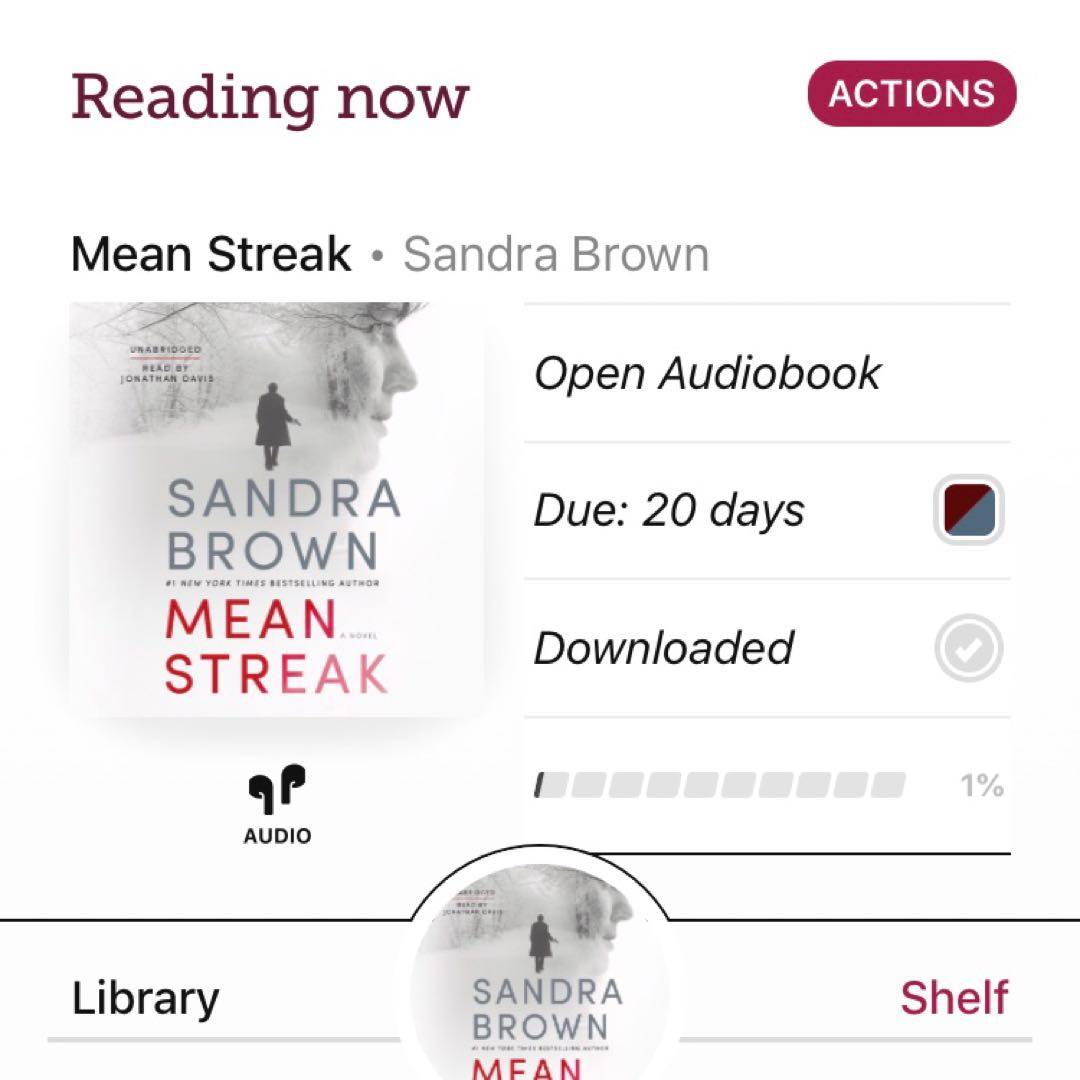This screenshot has width=1080, height=1080.
Task: Tap the round Mean Streak cover button
Action: [540, 975]
